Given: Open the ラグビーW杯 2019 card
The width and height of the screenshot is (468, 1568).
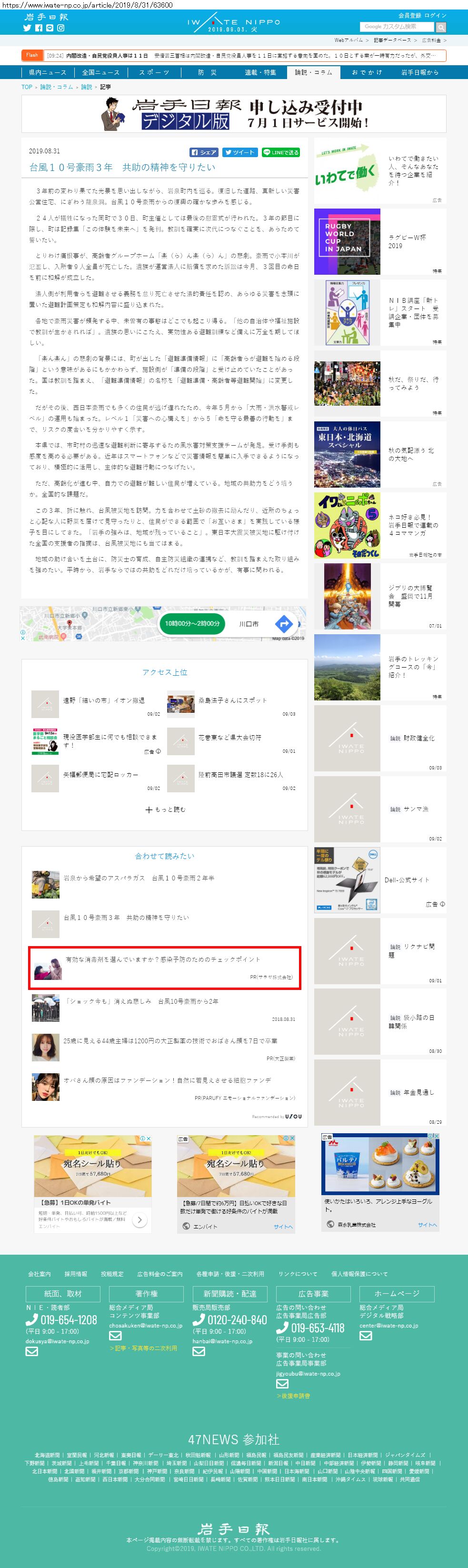Looking at the screenshot, I should (380, 242).
